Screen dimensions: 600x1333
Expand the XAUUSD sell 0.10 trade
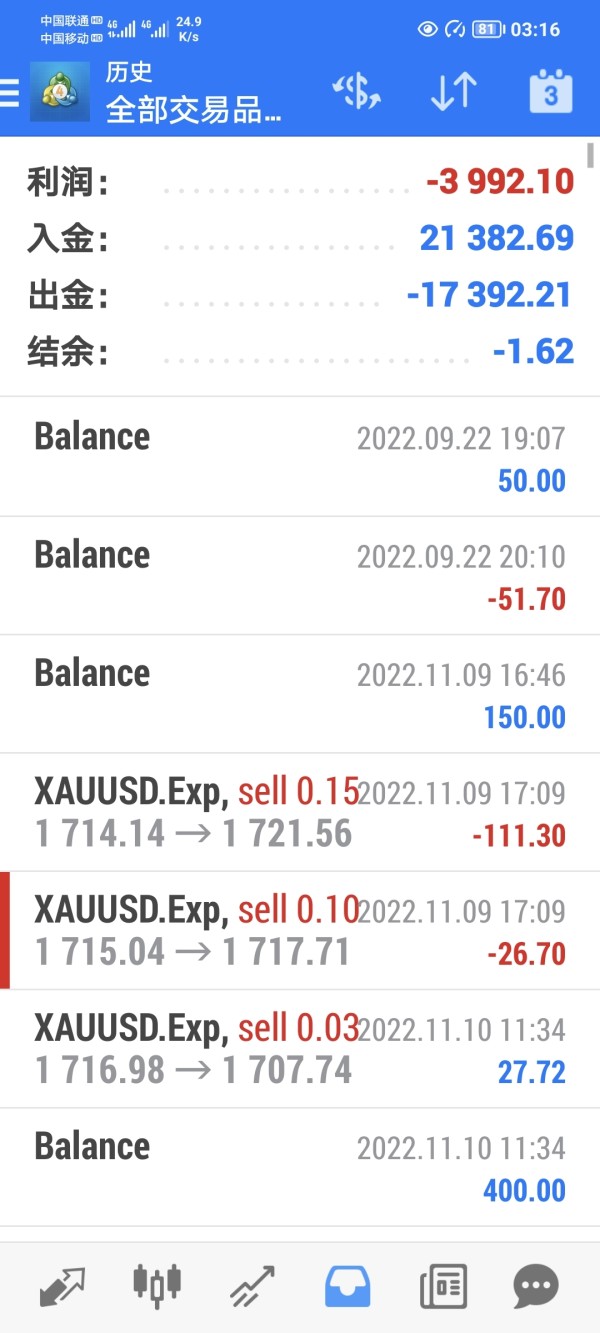point(300,930)
